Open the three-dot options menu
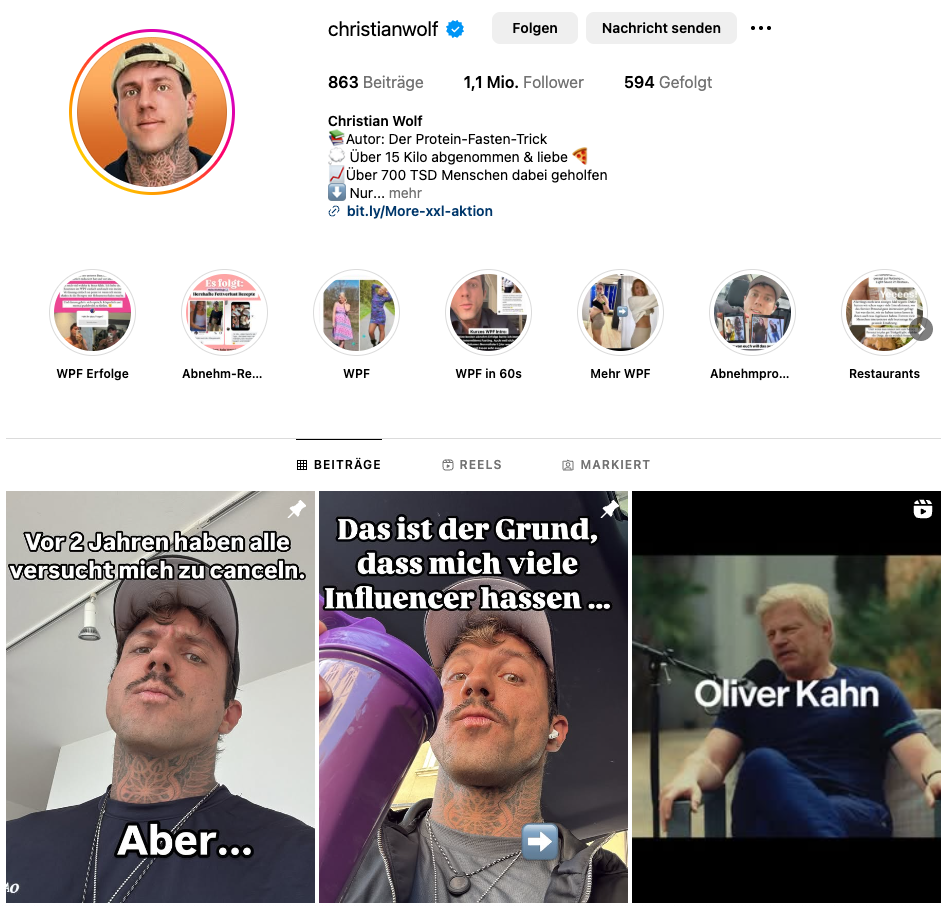This screenshot has width=946, height=906. 761,28
